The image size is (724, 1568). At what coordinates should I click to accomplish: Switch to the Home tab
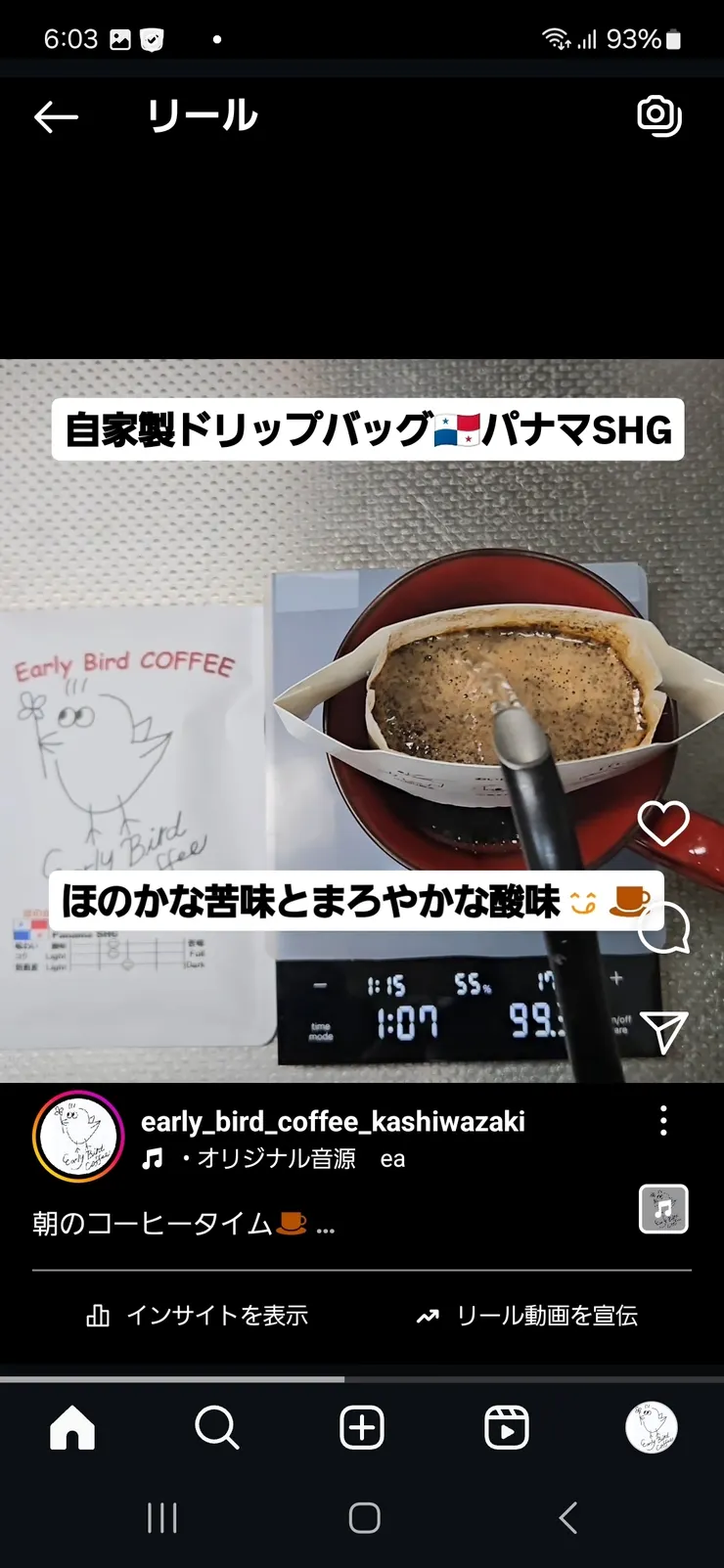(x=72, y=1428)
